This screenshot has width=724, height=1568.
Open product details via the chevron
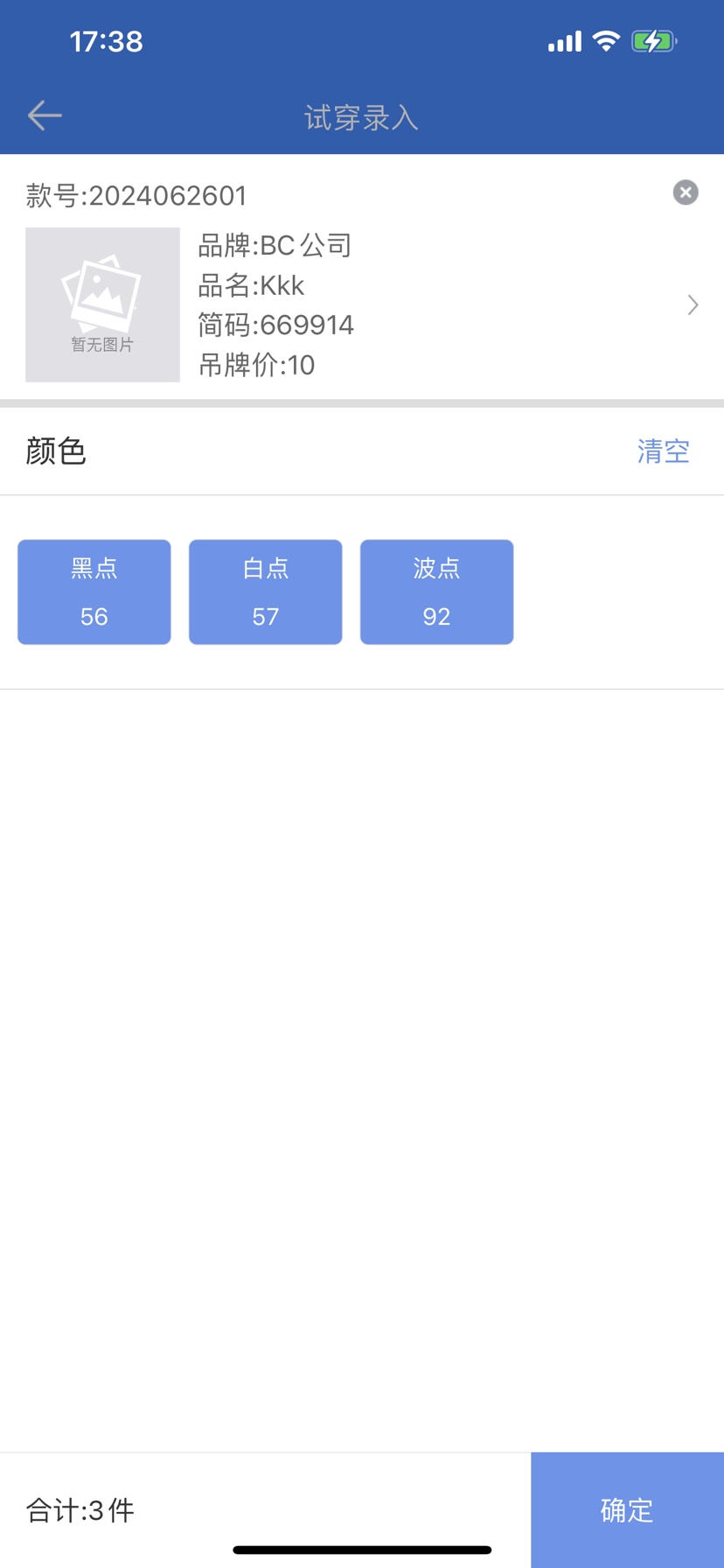pyautogui.click(x=693, y=304)
